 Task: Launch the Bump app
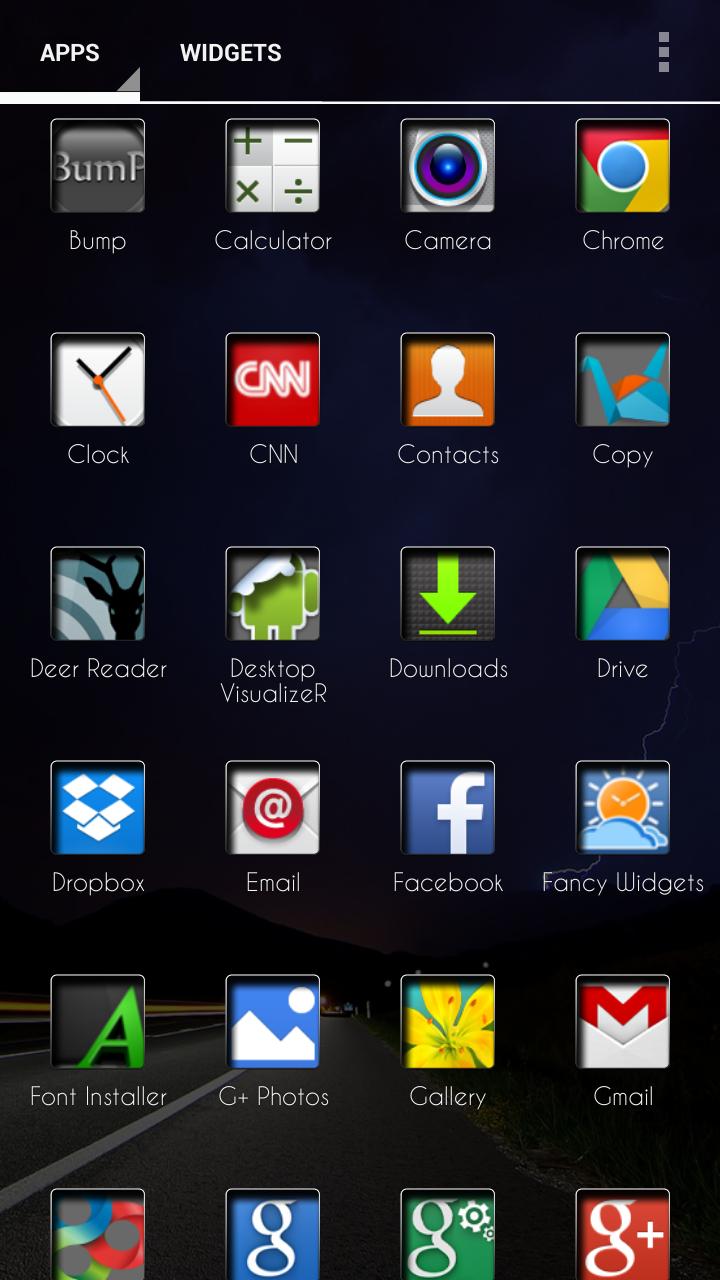pos(98,166)
